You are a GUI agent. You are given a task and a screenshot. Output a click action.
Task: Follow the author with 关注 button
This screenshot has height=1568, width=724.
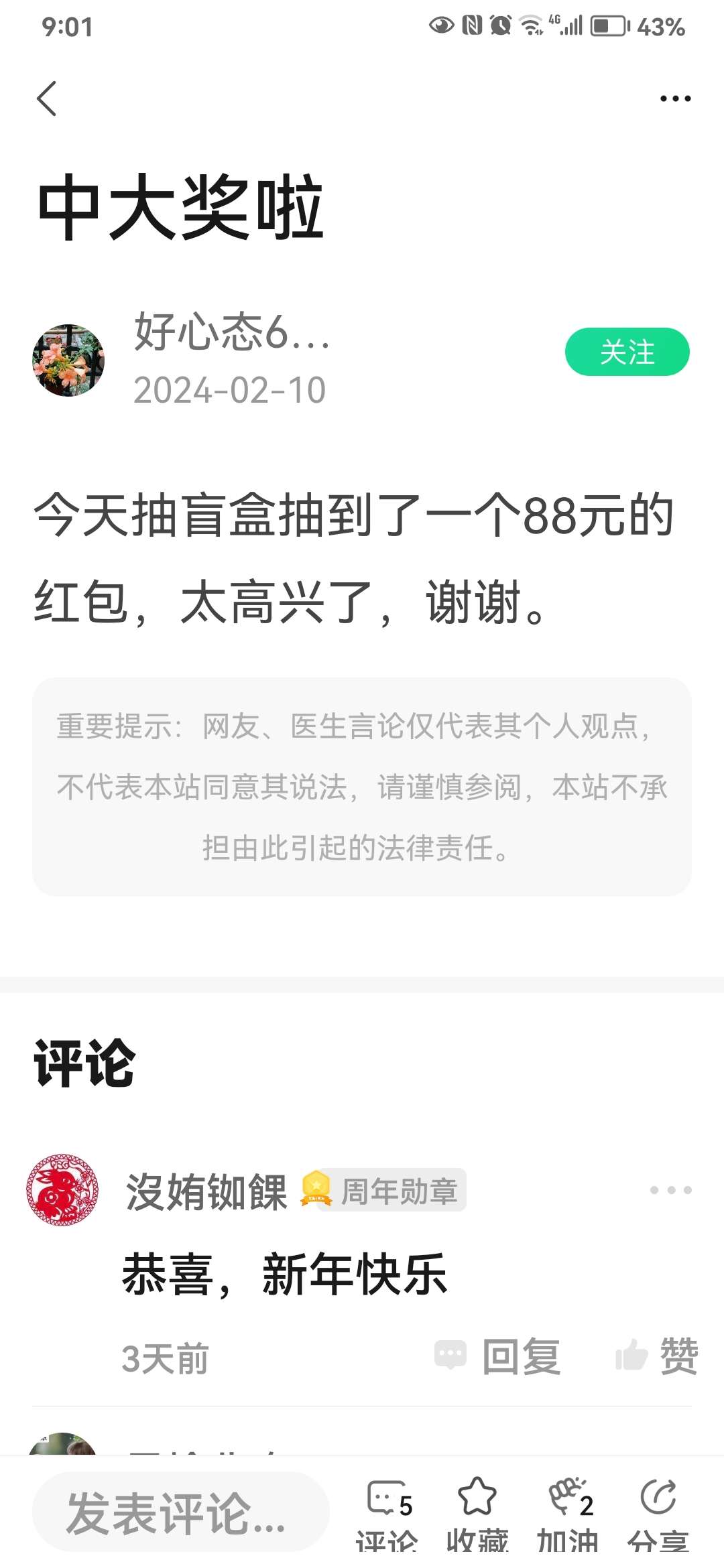pos(627,352)
